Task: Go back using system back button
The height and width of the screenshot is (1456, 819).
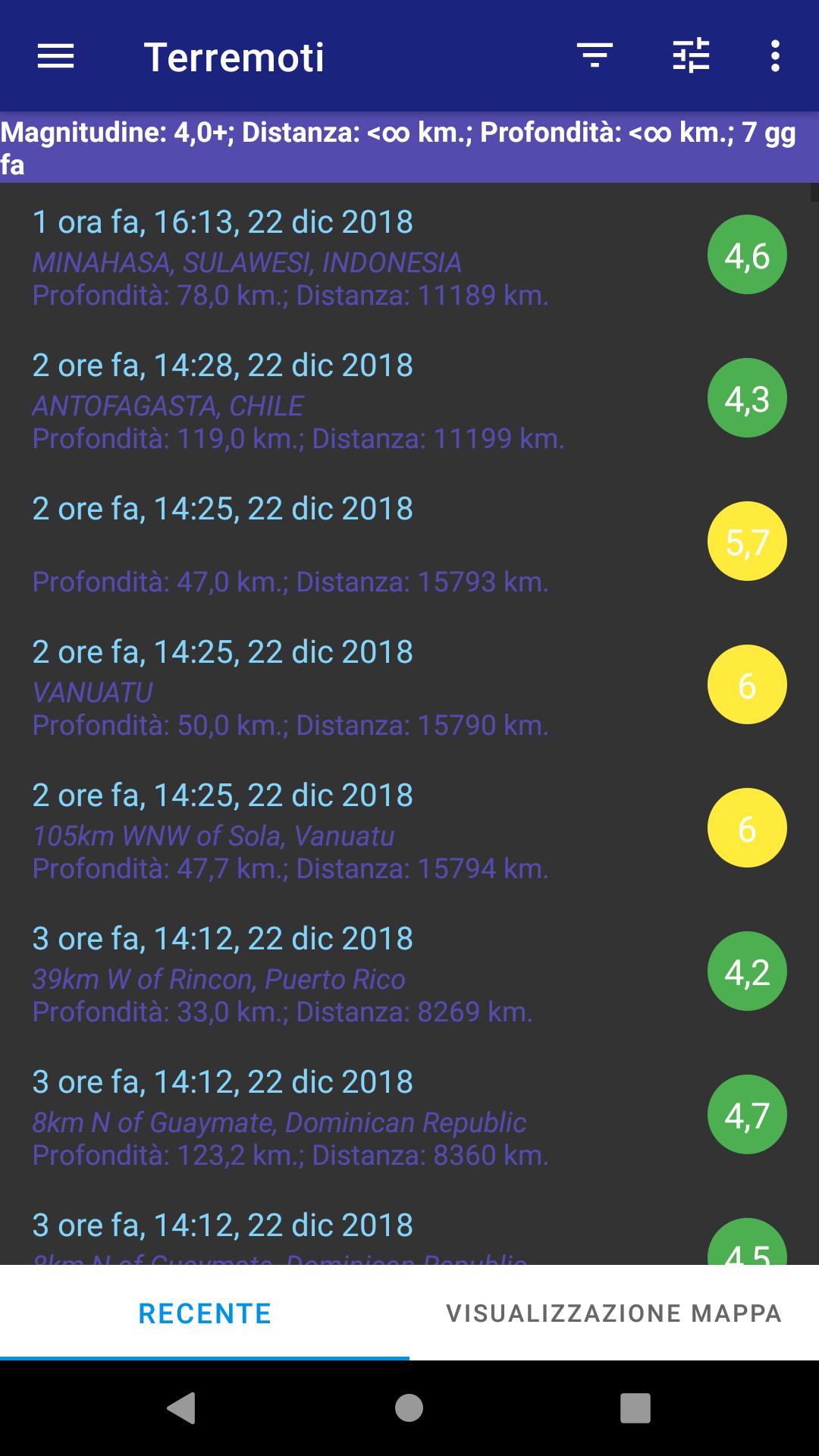Action: coord(182,1408)
